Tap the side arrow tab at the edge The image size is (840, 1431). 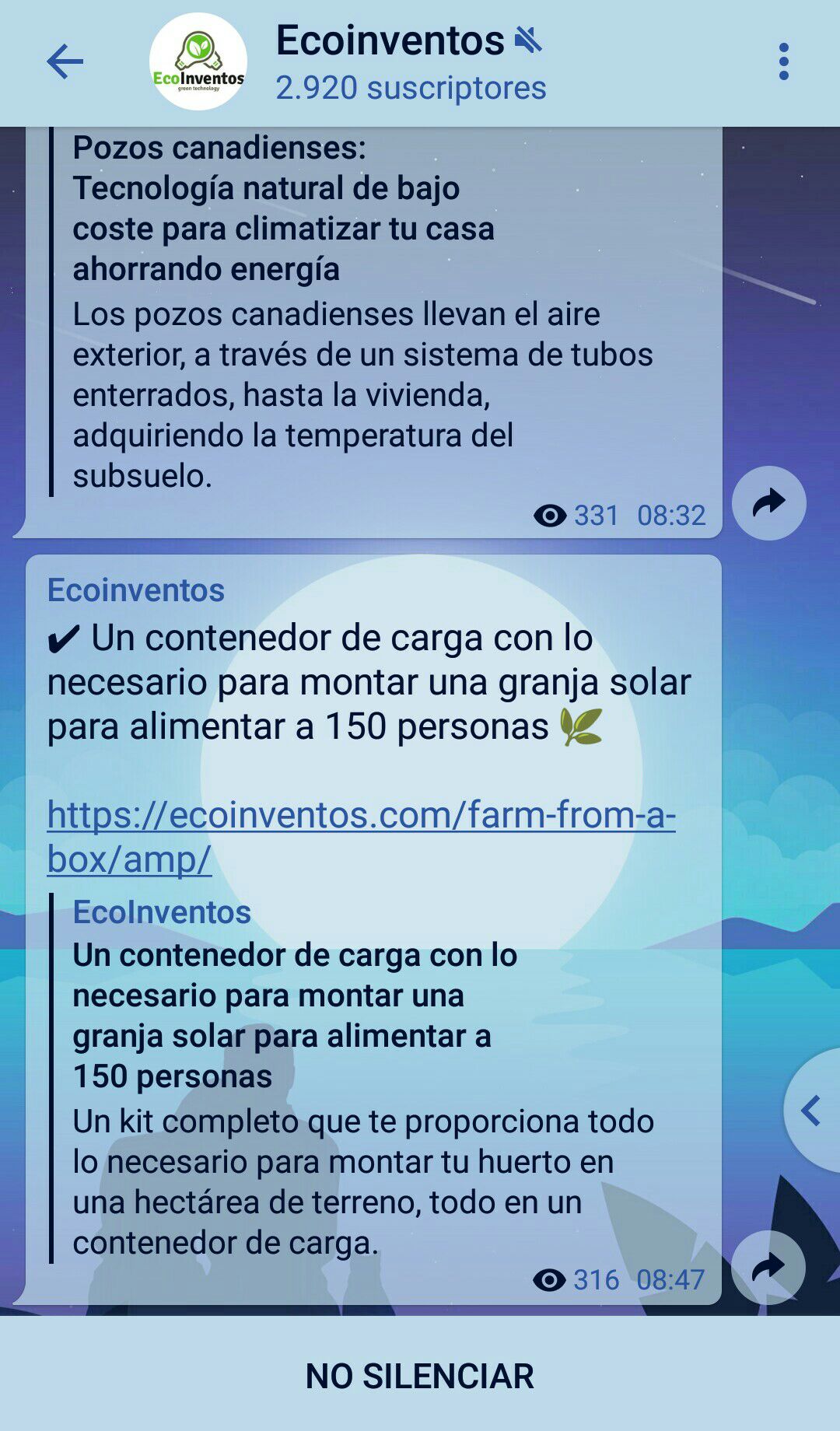tap(813, 1111)
